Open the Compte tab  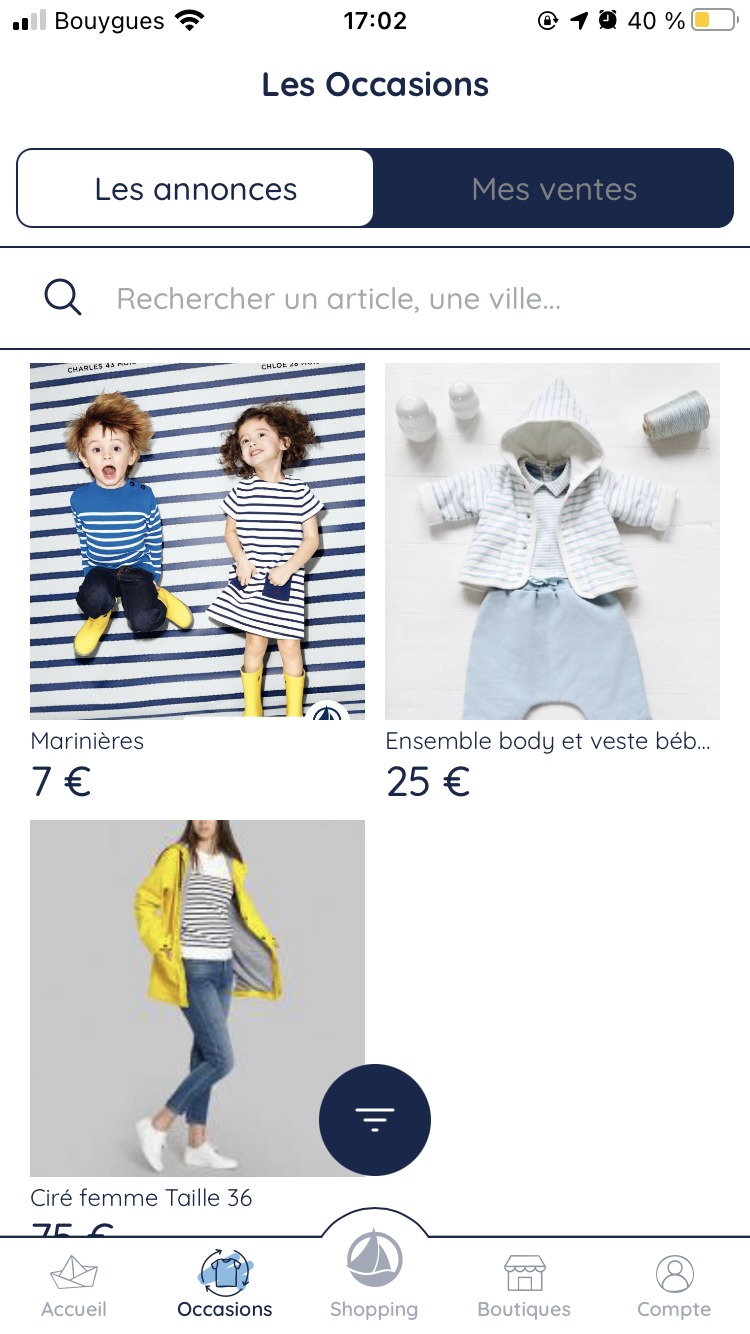674,1287
